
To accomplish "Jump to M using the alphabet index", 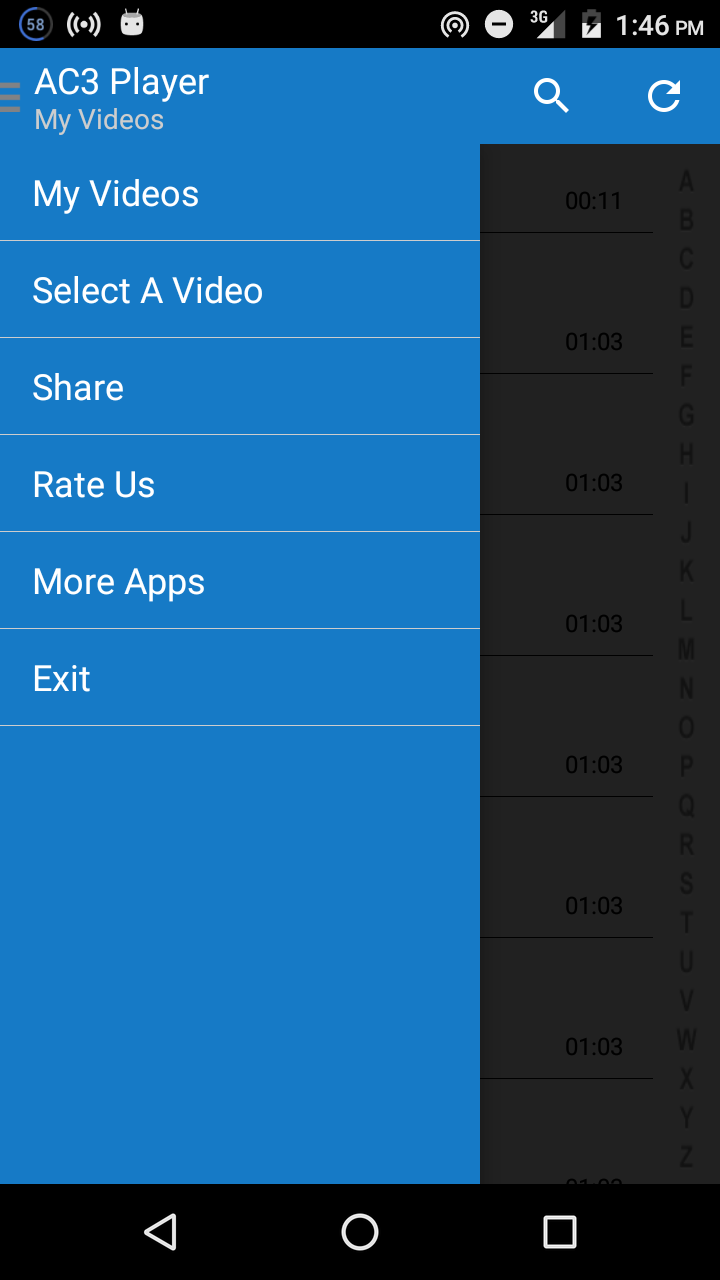I will pyautogui.click(x=686, y=650).
